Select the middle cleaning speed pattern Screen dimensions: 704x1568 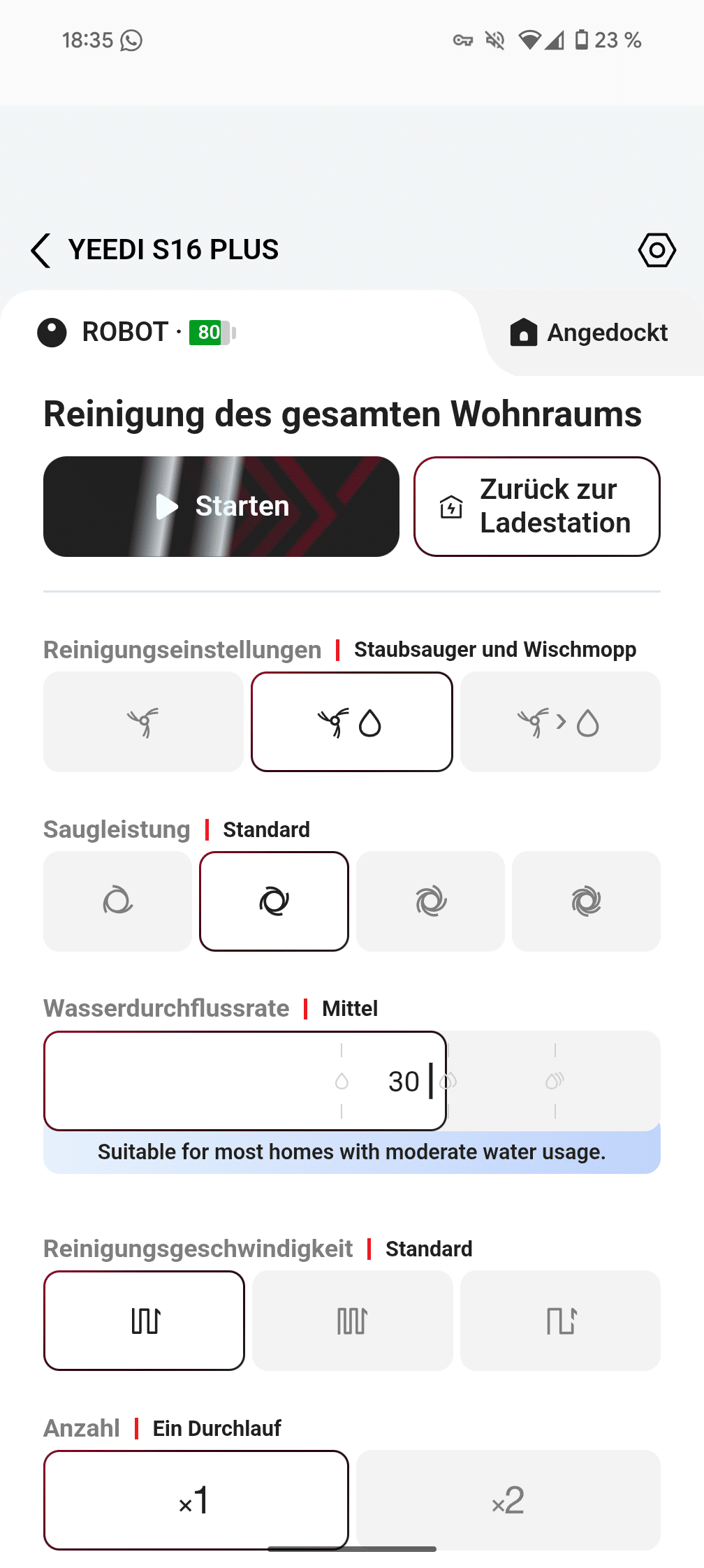coord(352,1321)
